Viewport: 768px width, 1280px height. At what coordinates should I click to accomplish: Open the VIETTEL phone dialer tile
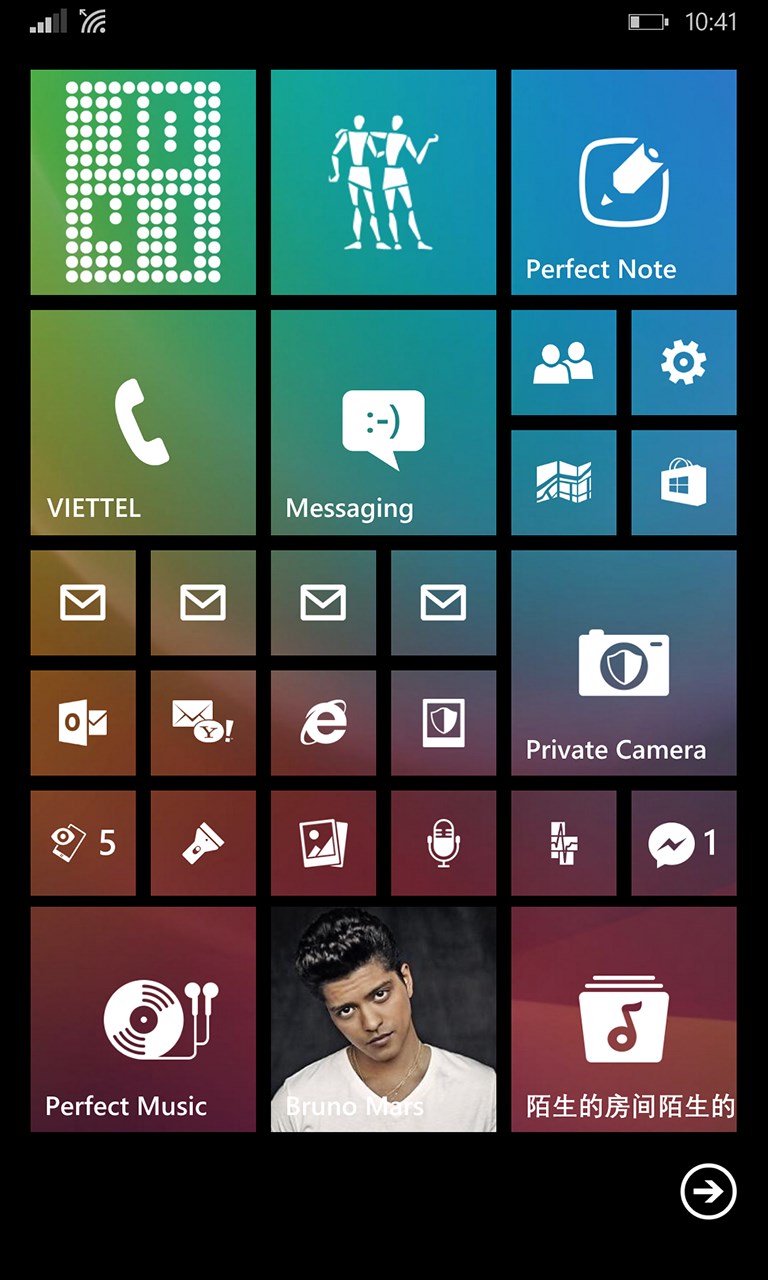tap(142, 422)
